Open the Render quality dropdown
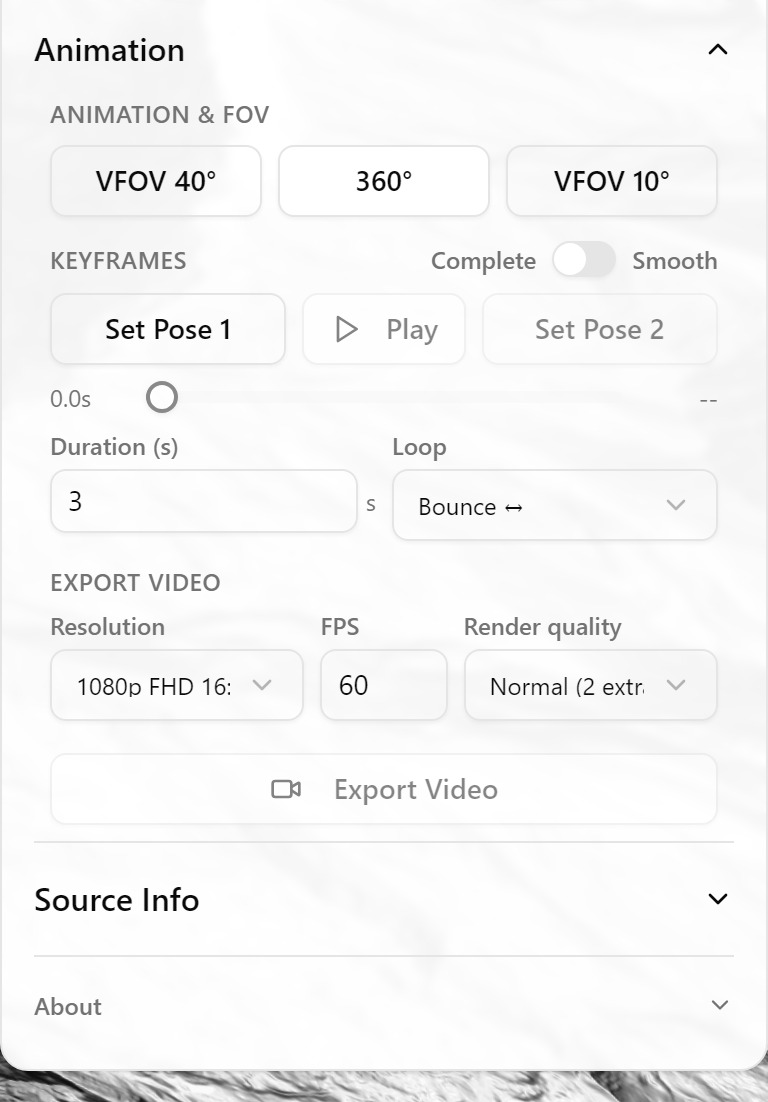This screenshot has height=1102, width=768. [590, 685]
